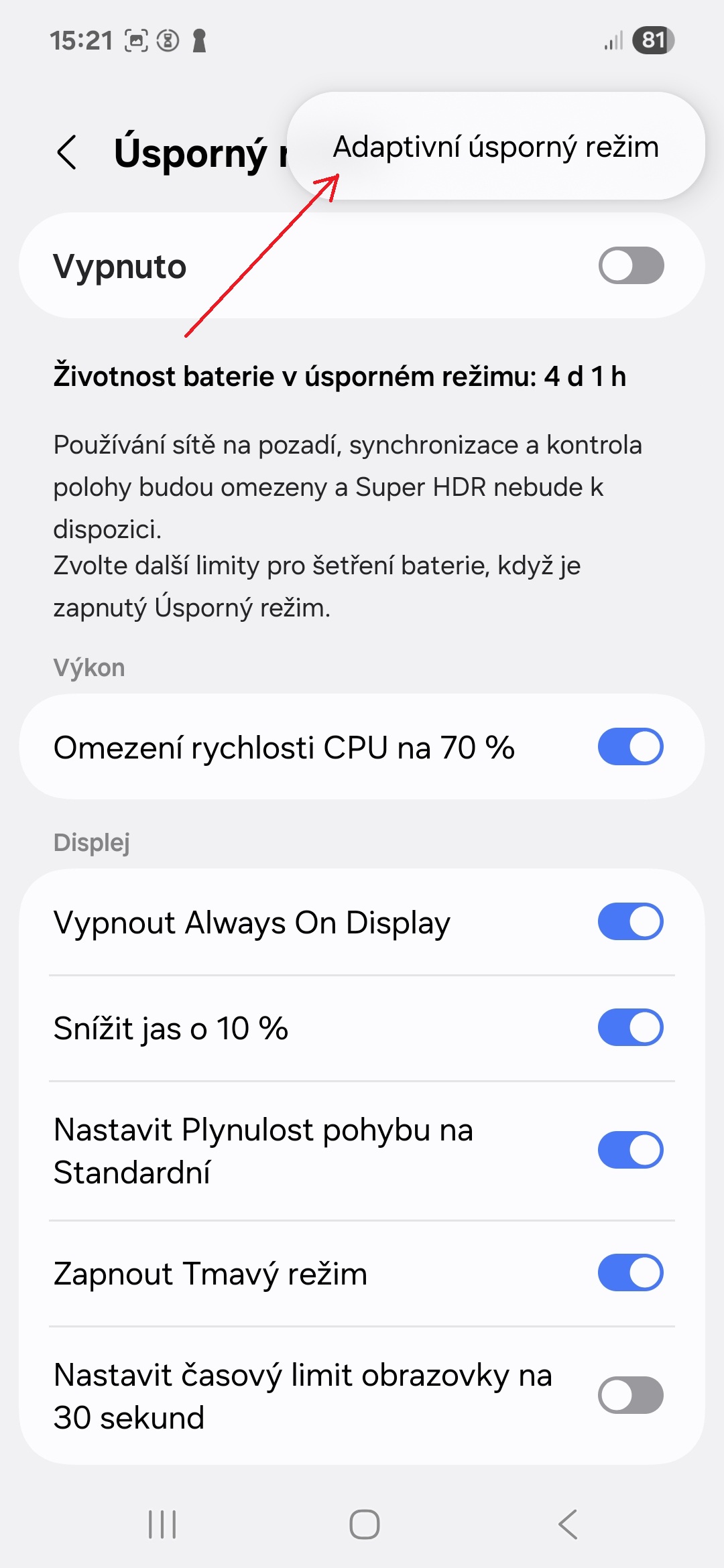Open recent apps from navigation bar
Screen dimensions: 724x1568
[x=162, y=1524]
